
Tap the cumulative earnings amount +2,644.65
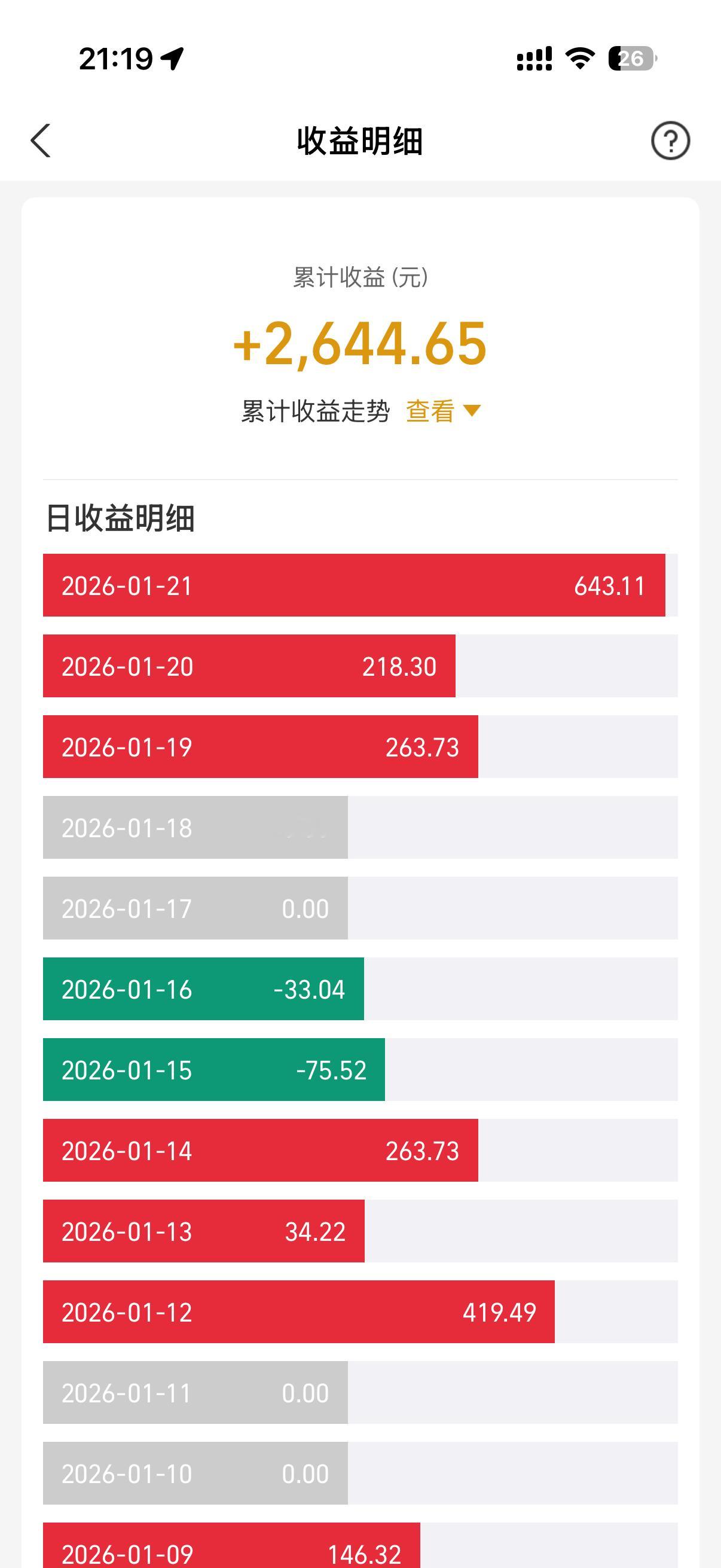pyautogui.click(x=360, y=346)
